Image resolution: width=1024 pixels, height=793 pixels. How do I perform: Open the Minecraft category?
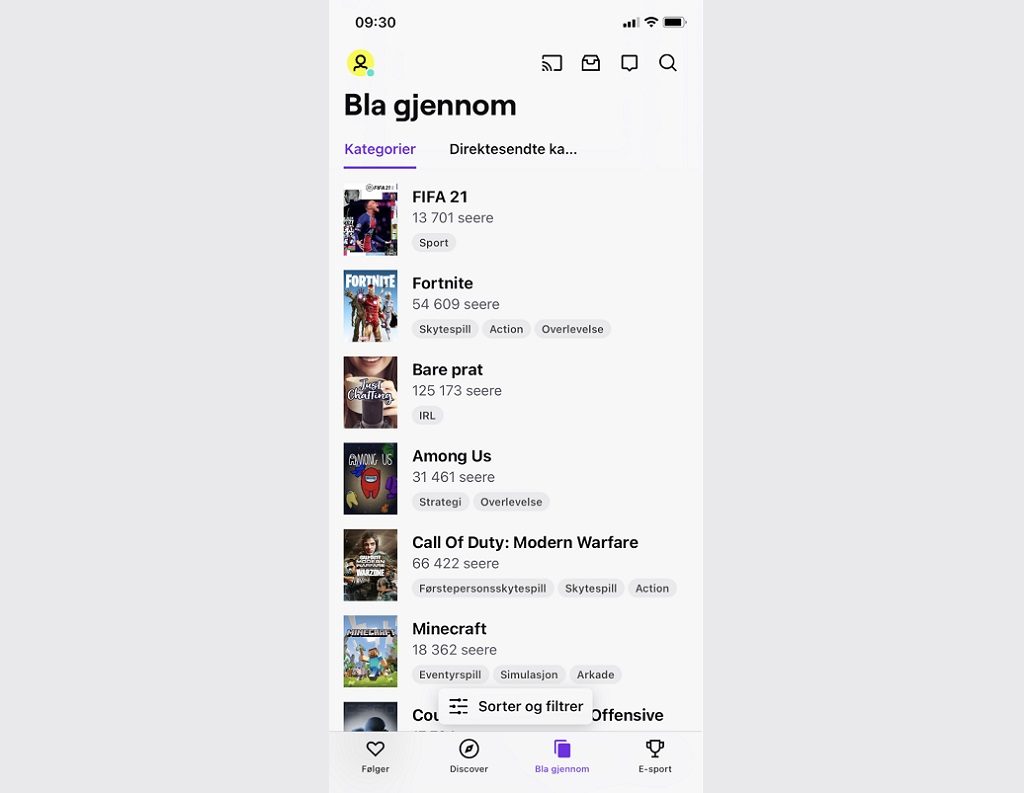coord(449,629)
